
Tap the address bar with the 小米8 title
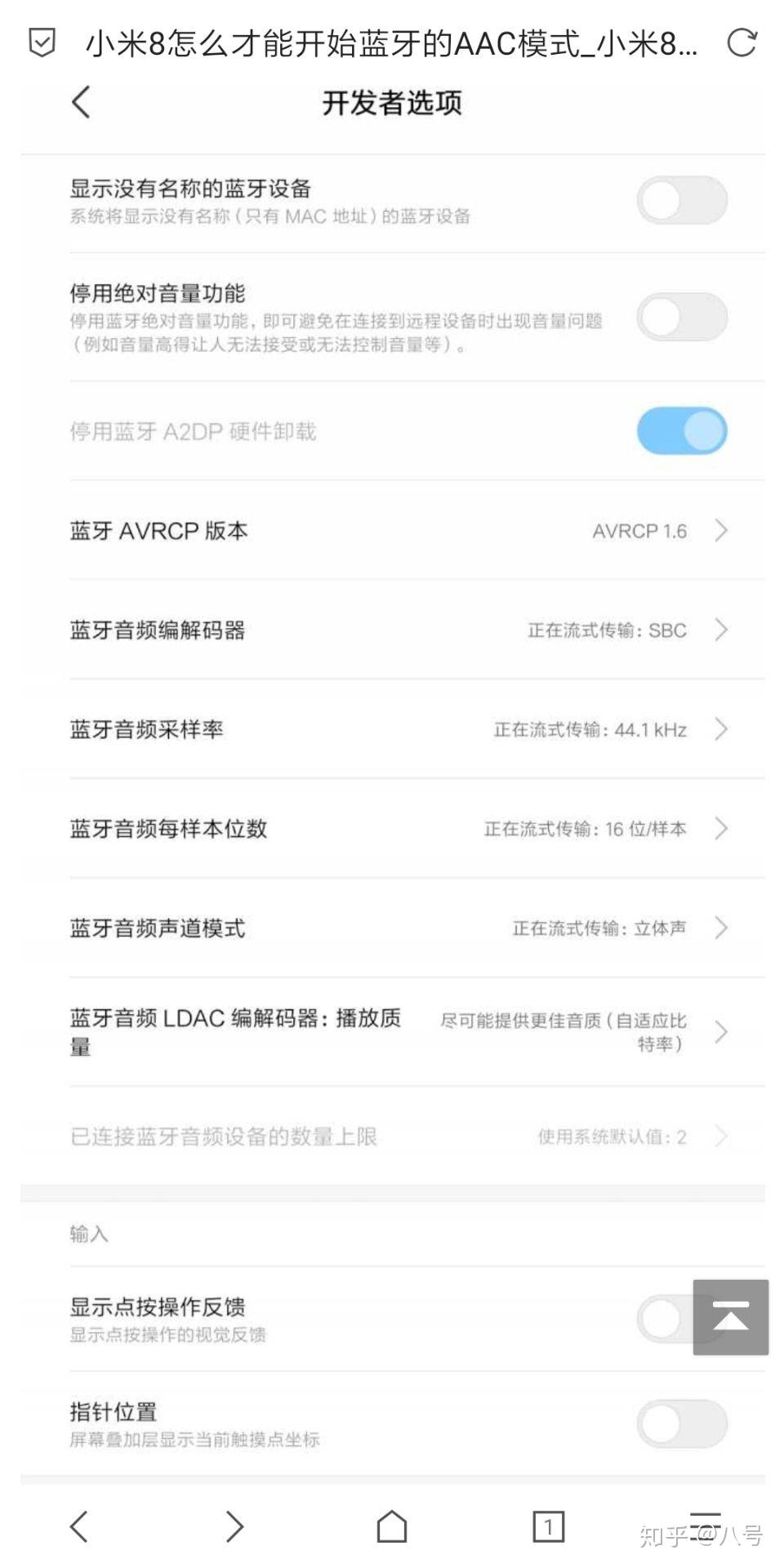(390, 42)
